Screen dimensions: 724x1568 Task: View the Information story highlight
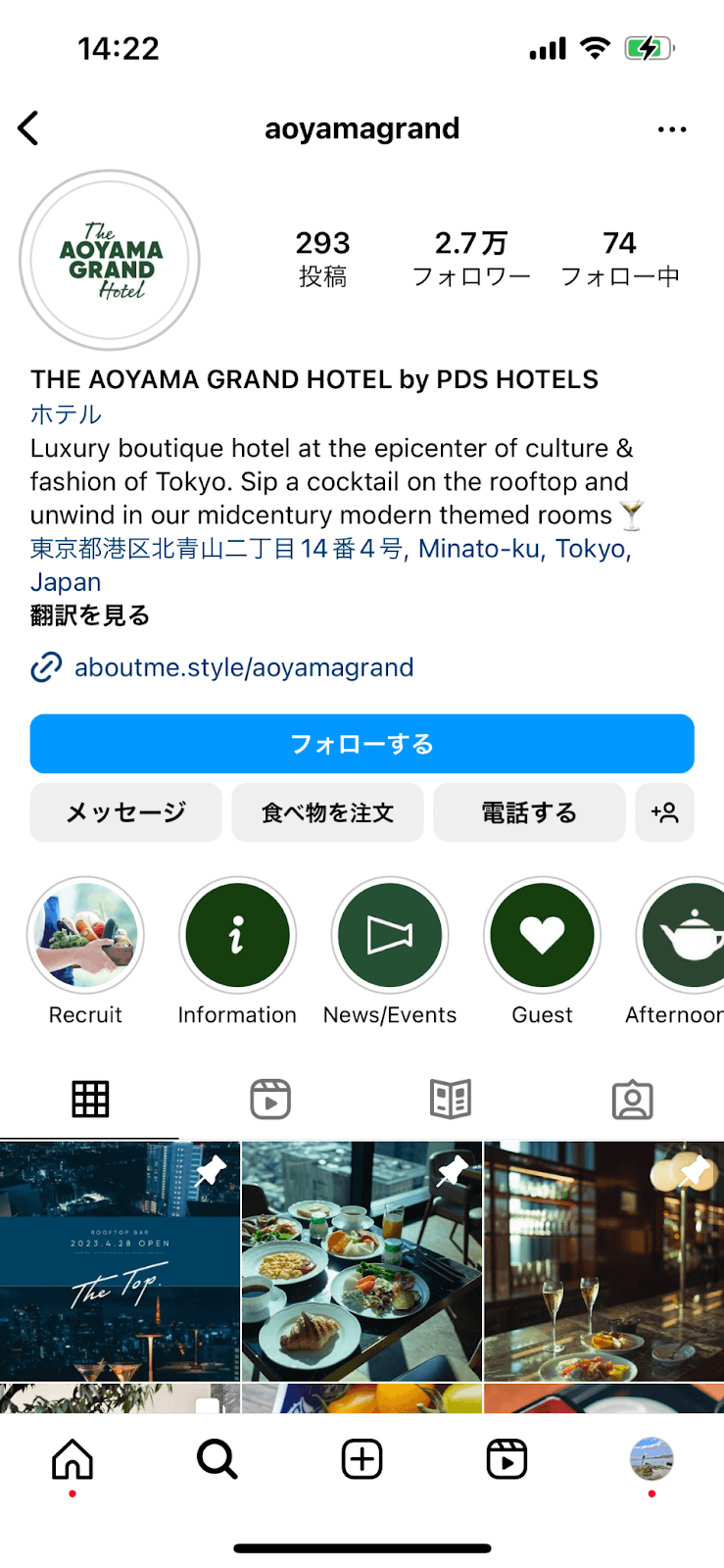tap(237, 936)
